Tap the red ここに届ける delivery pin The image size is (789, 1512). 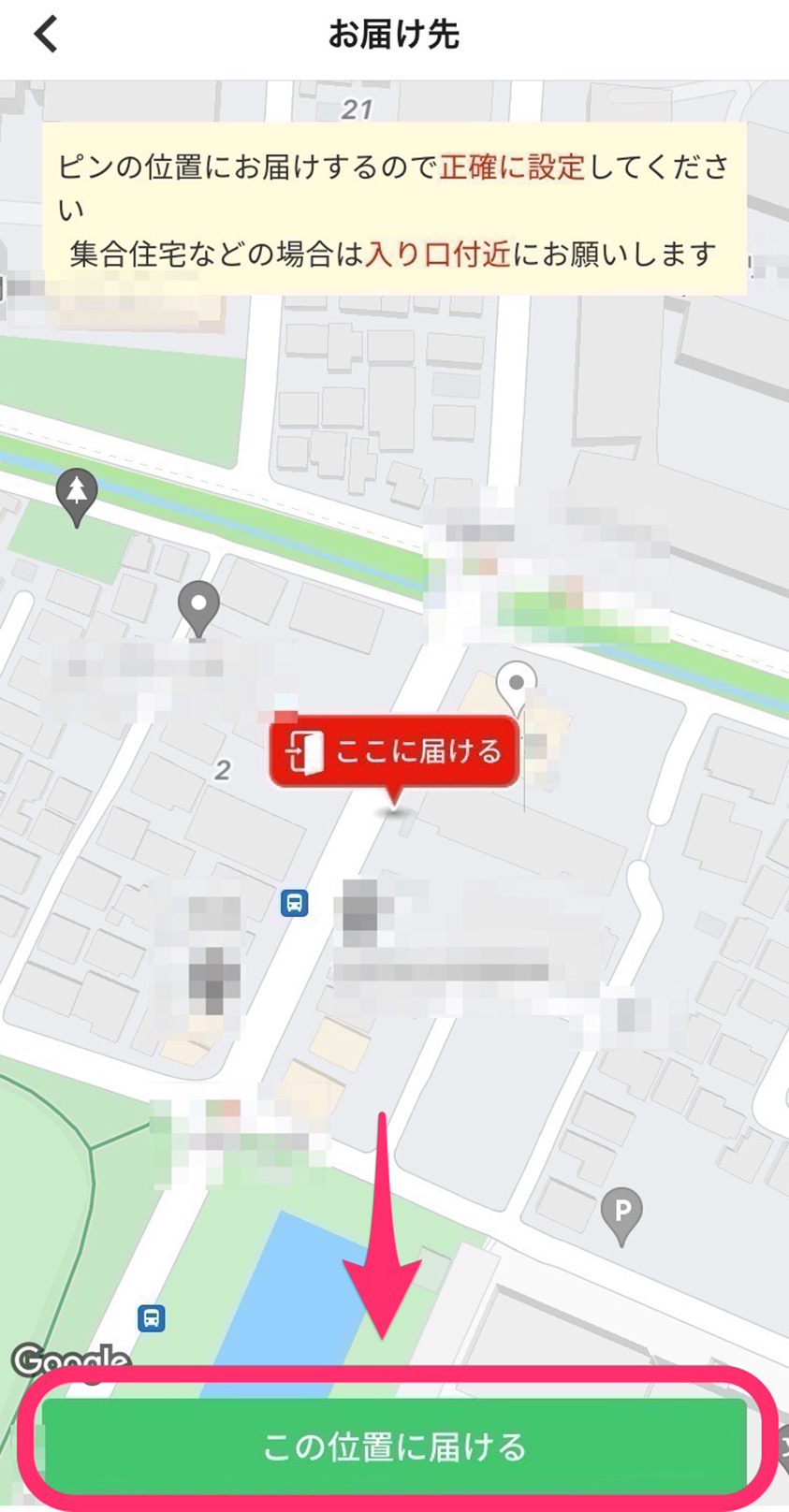click(x=394, y=751)
